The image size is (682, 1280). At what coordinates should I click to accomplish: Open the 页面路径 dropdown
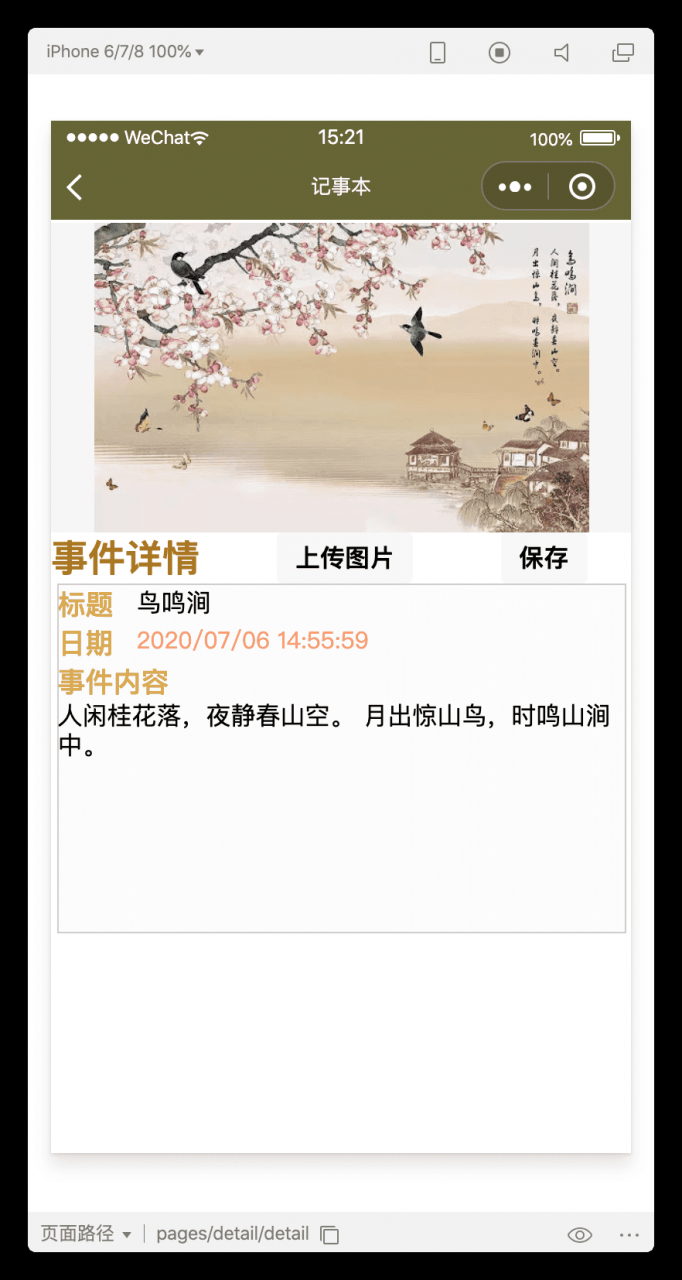click(86, 1234)
